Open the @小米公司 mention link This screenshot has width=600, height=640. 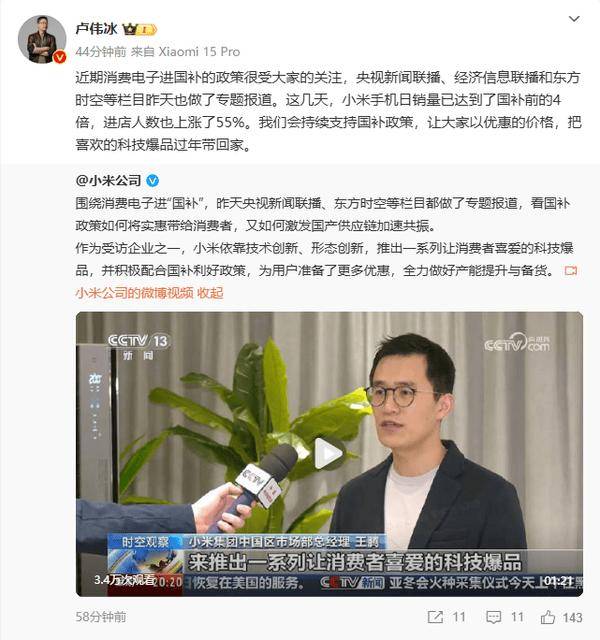pyautogui.click(x=109, y=179)
